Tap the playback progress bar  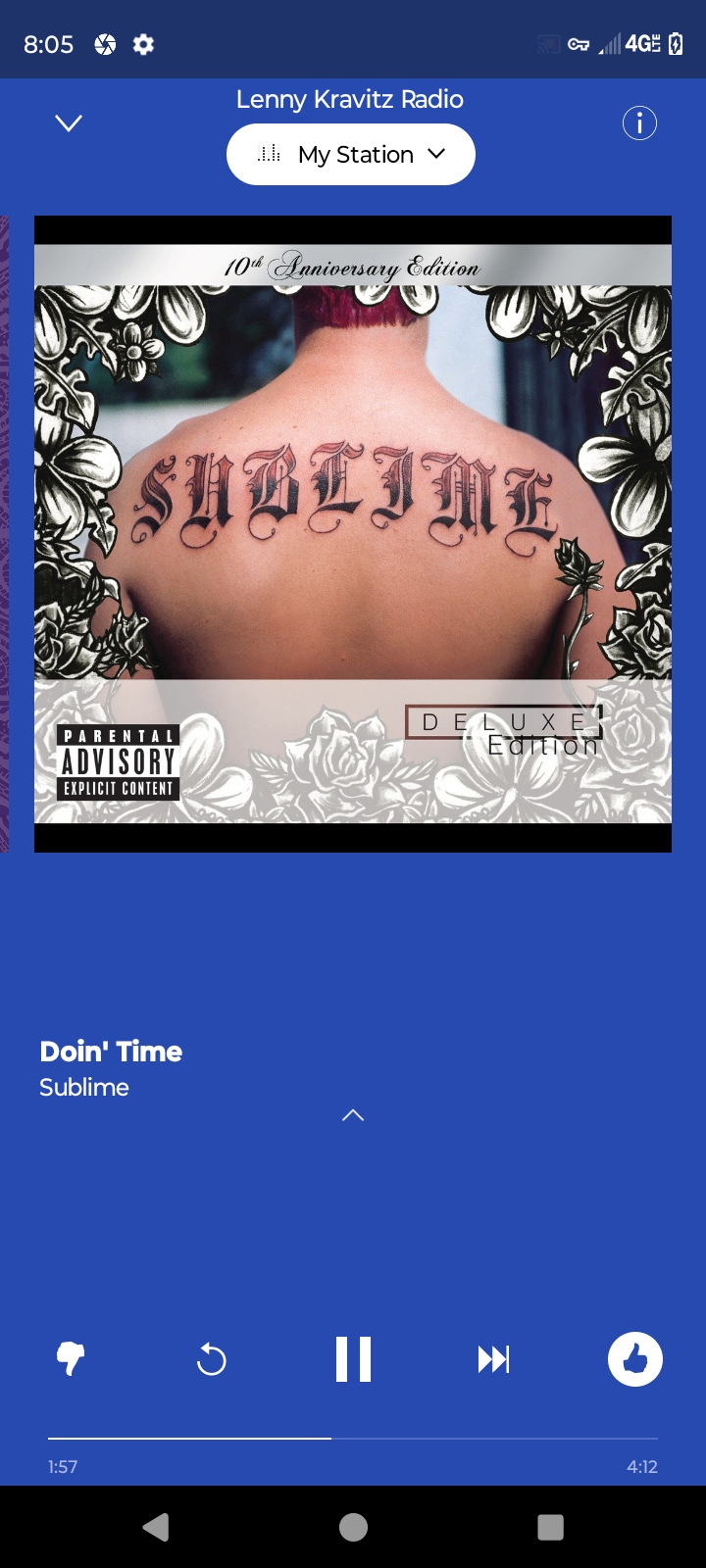tap(353, 1439)
